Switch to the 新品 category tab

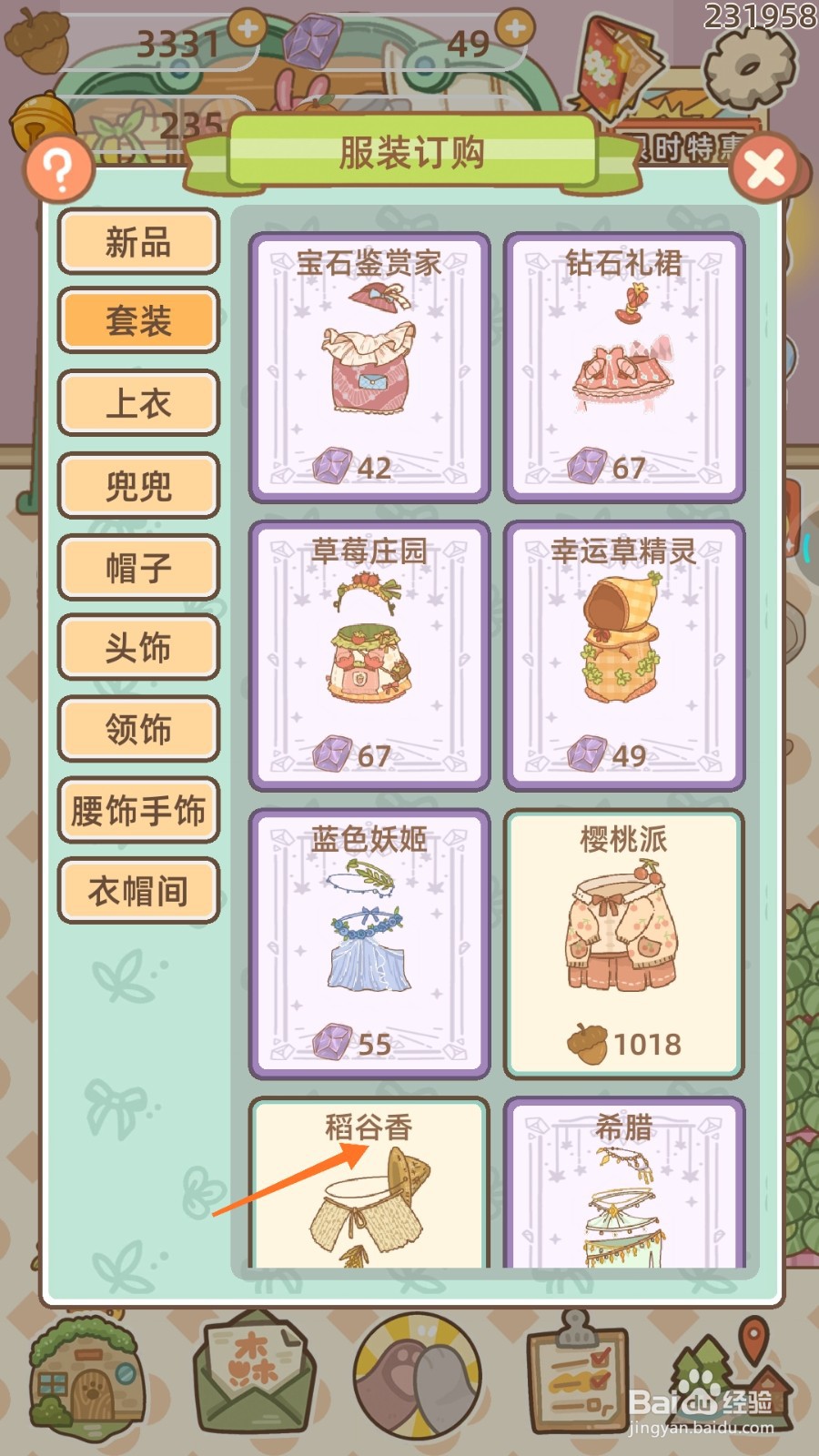click(x=137, y=241)
